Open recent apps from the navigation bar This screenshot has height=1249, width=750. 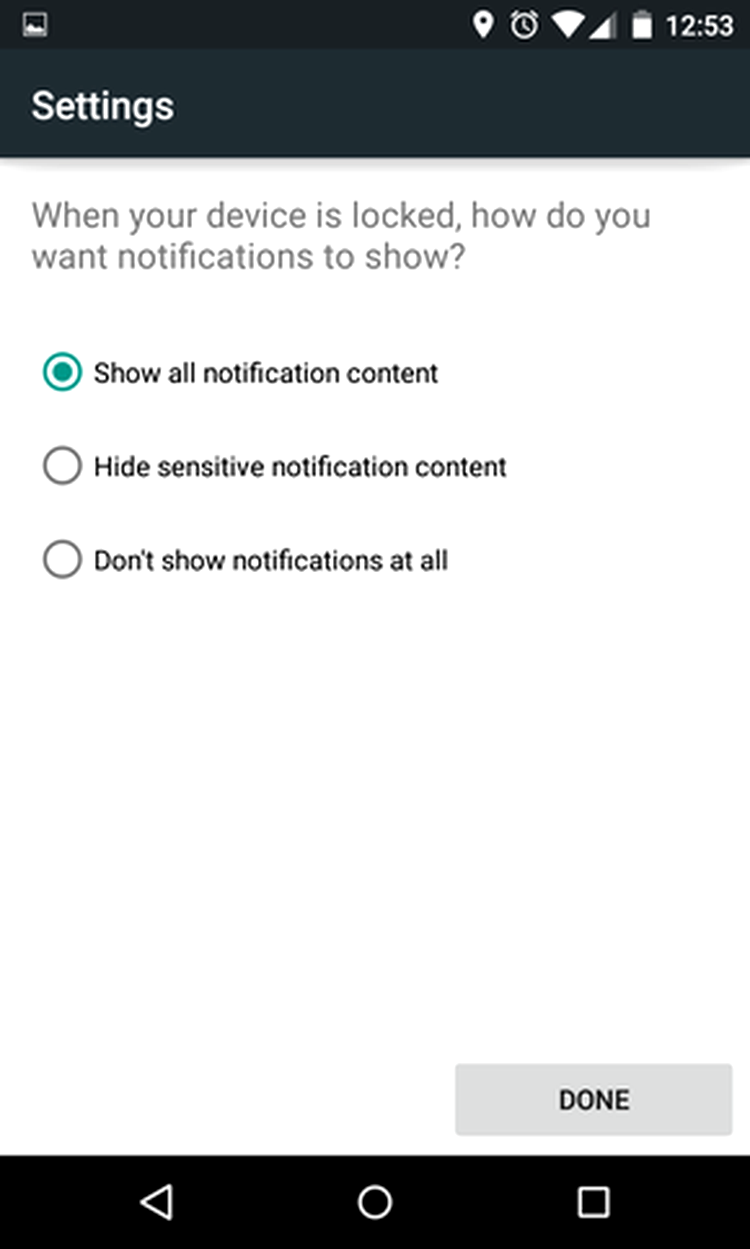[593, 1201]
